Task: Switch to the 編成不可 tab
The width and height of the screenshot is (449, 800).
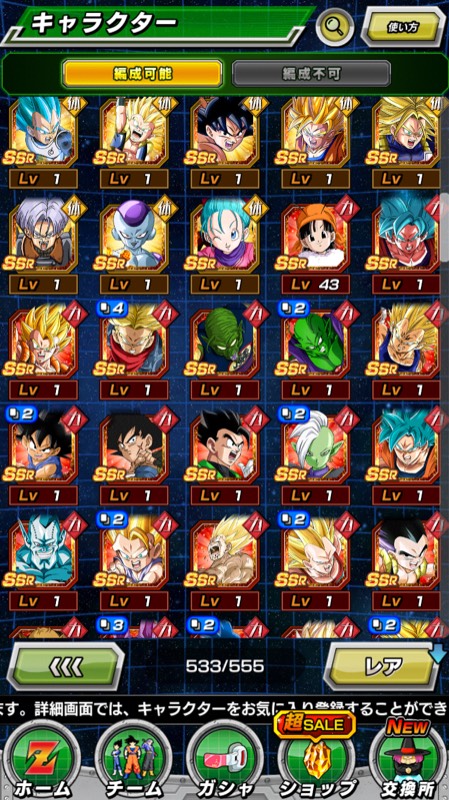Action: point(311,73)
